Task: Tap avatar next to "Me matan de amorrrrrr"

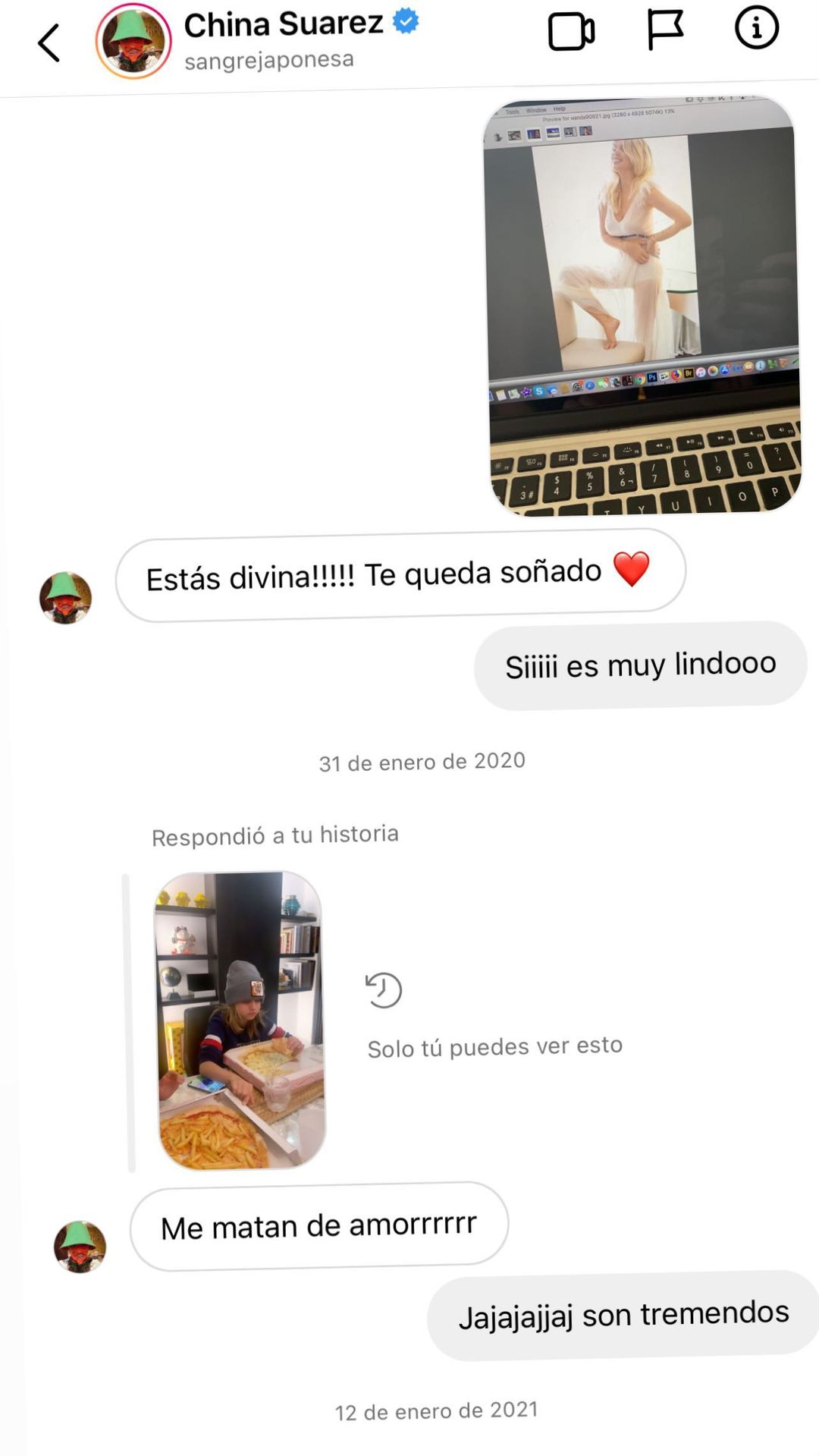Action: tap(80, 1247)
